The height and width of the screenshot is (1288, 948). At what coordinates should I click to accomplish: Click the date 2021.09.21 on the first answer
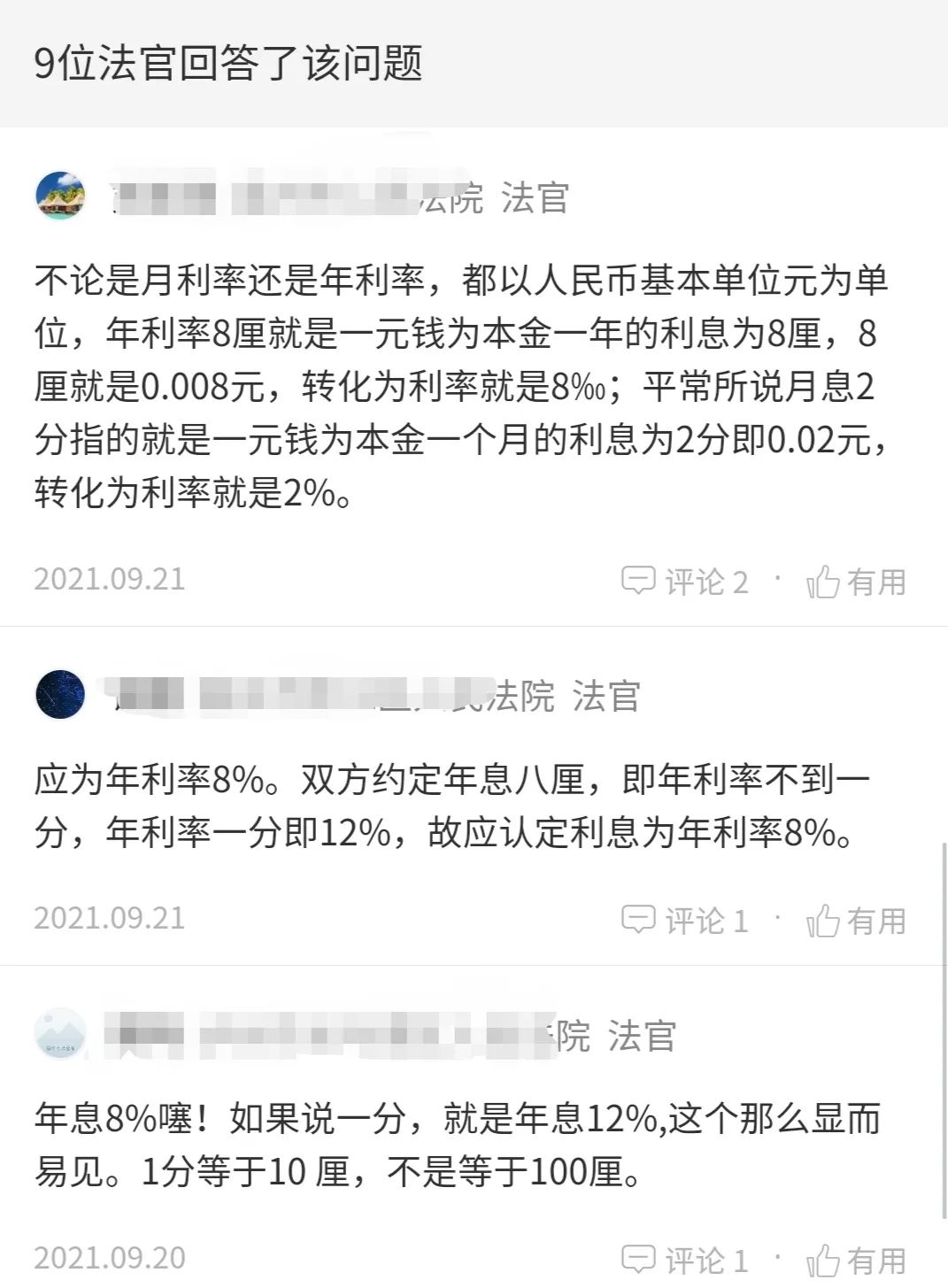click(x=112, y=580)
